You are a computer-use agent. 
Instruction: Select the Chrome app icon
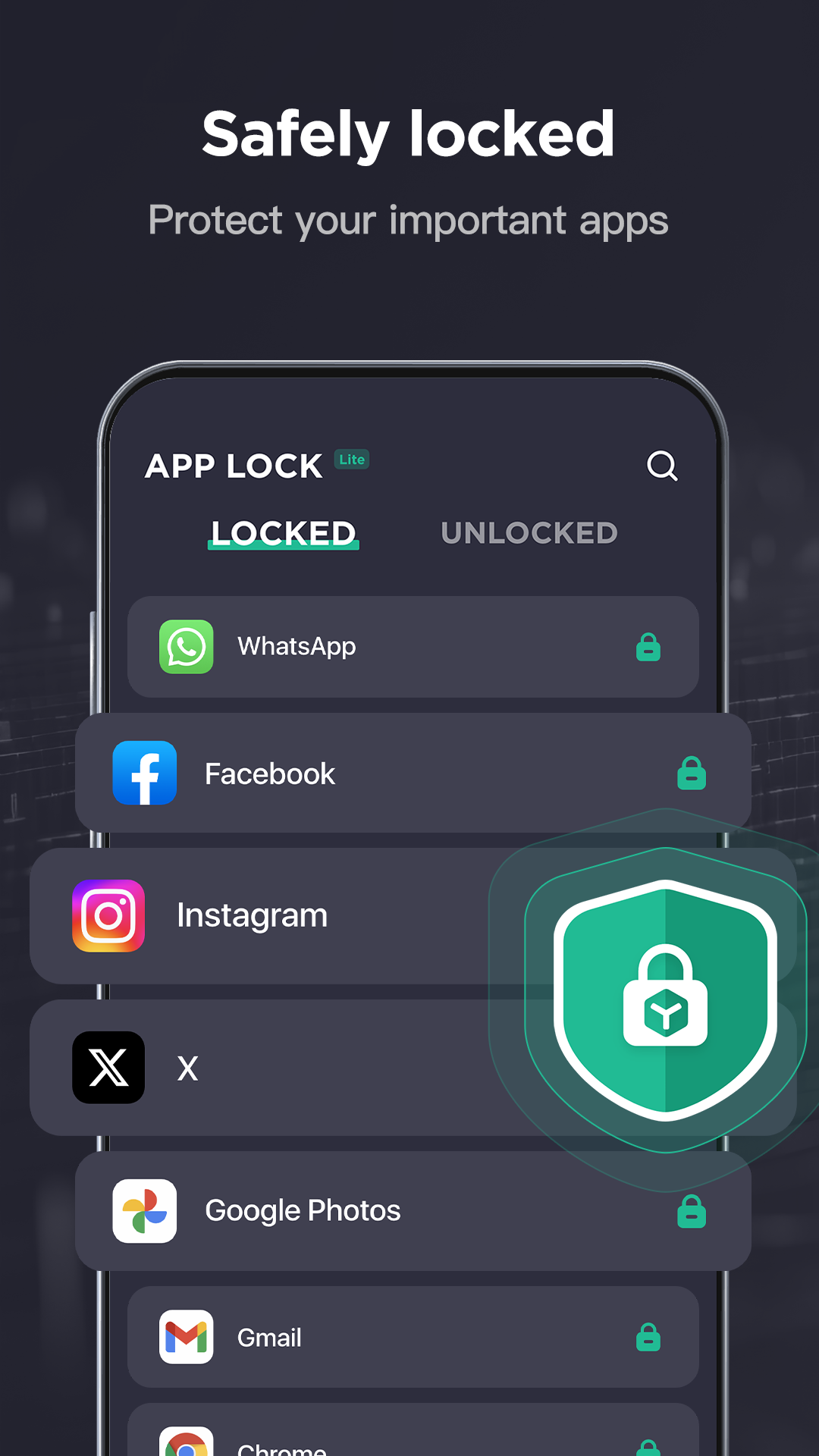point(186,1439)
